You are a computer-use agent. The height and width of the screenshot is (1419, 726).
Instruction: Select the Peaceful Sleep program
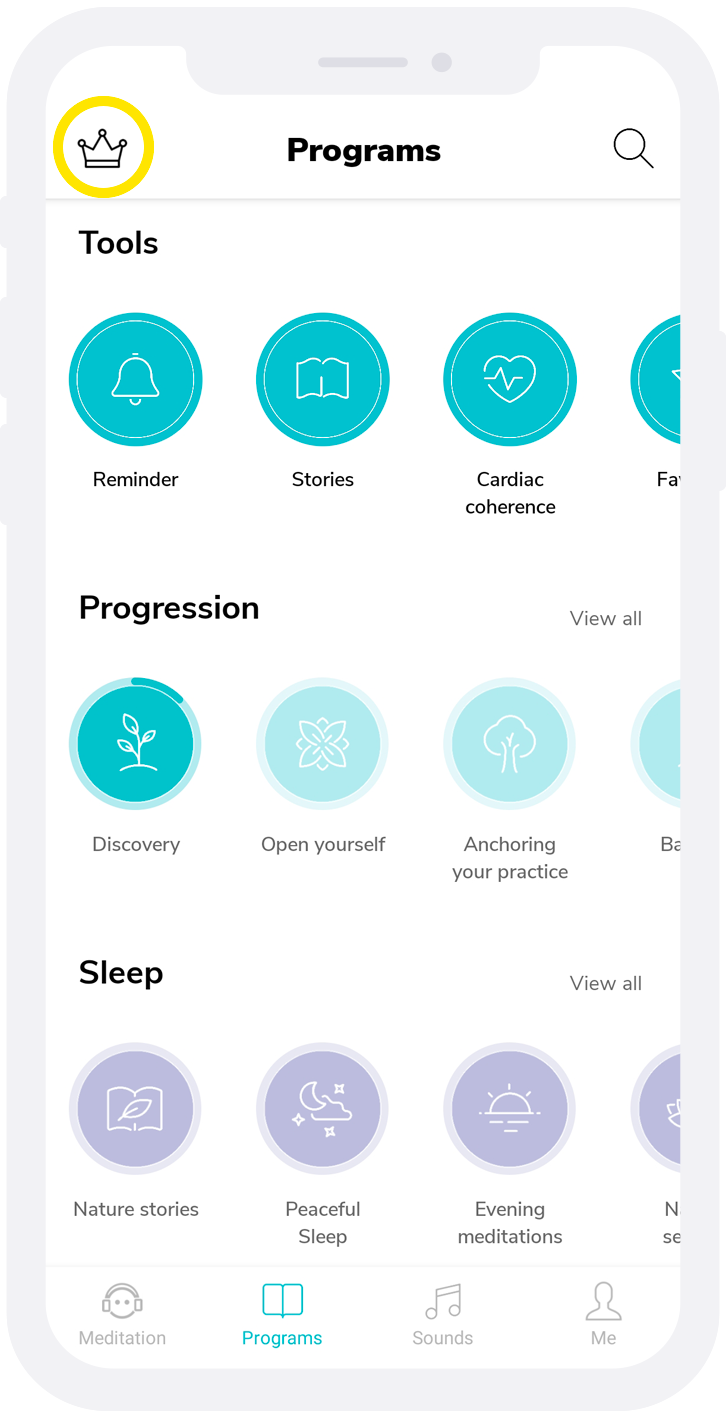click(322, 1109)
